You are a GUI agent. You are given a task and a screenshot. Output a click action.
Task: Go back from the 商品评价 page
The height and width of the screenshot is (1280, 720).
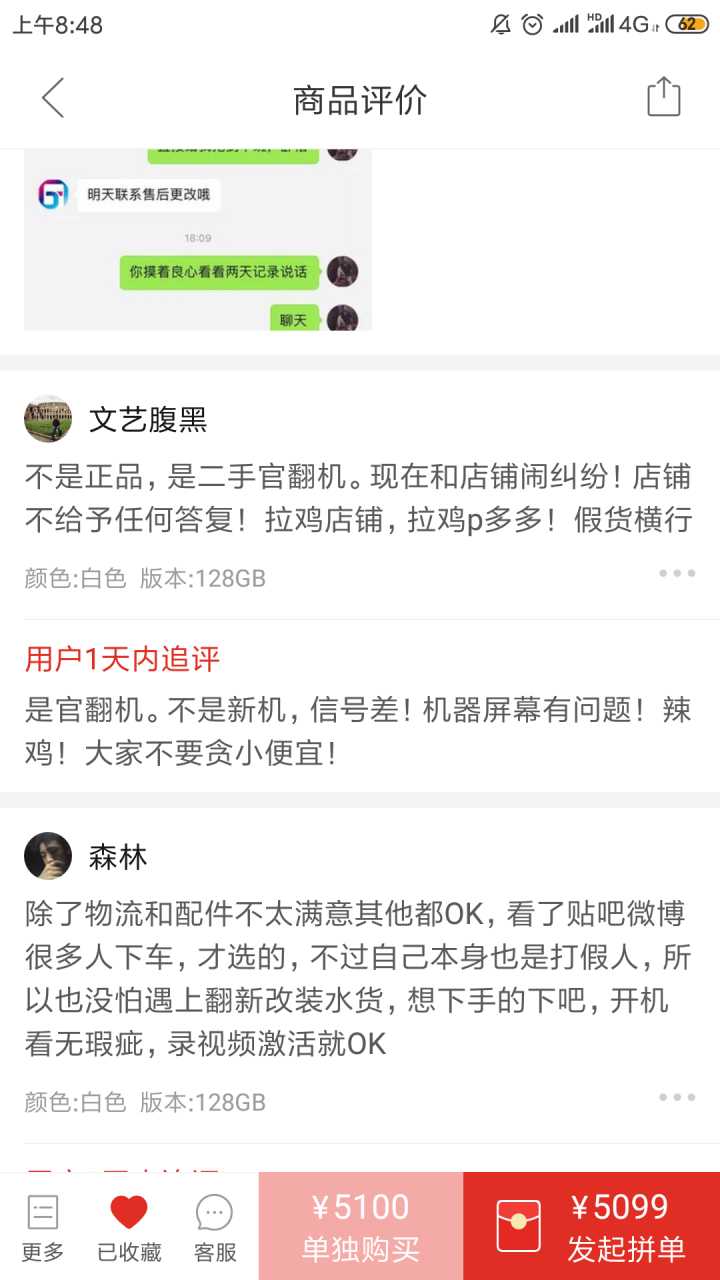pyautogui.click(x=53, y=98)
